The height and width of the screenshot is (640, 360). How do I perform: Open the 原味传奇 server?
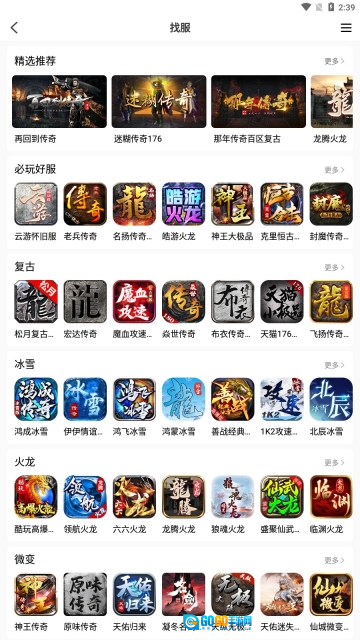pyautogui.click(x=85, y=594)
